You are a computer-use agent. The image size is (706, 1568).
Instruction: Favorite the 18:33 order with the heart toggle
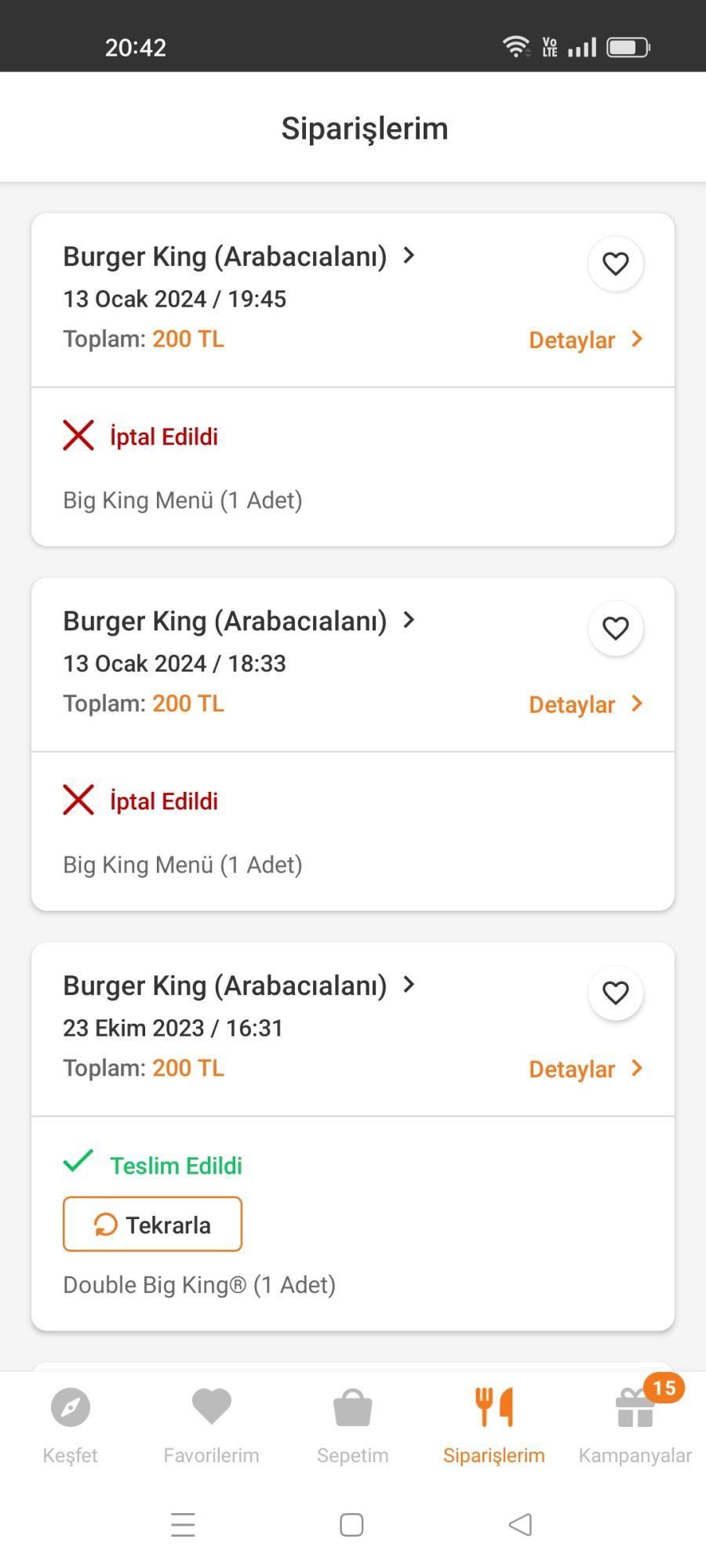(x=615, y=629)
